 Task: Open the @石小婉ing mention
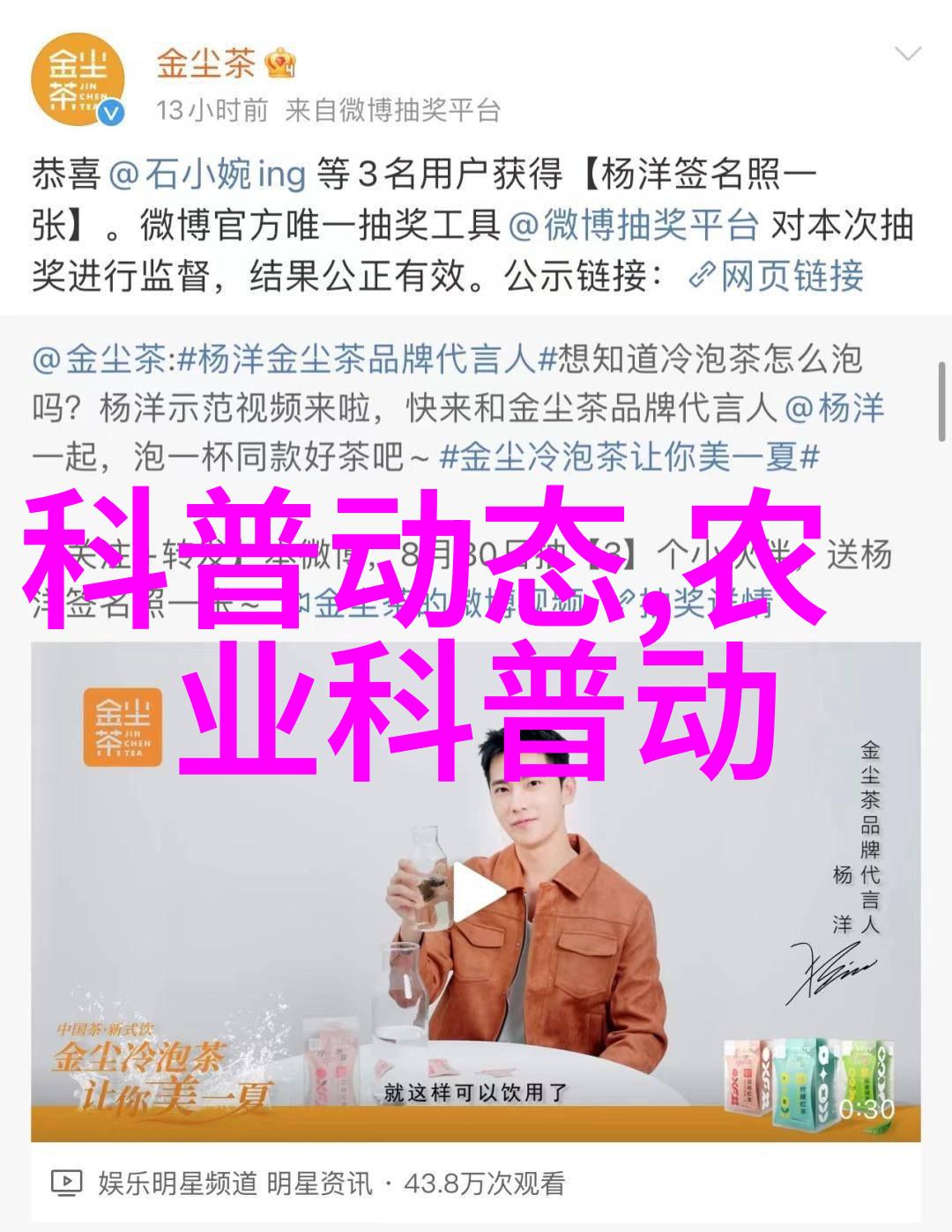206,174
